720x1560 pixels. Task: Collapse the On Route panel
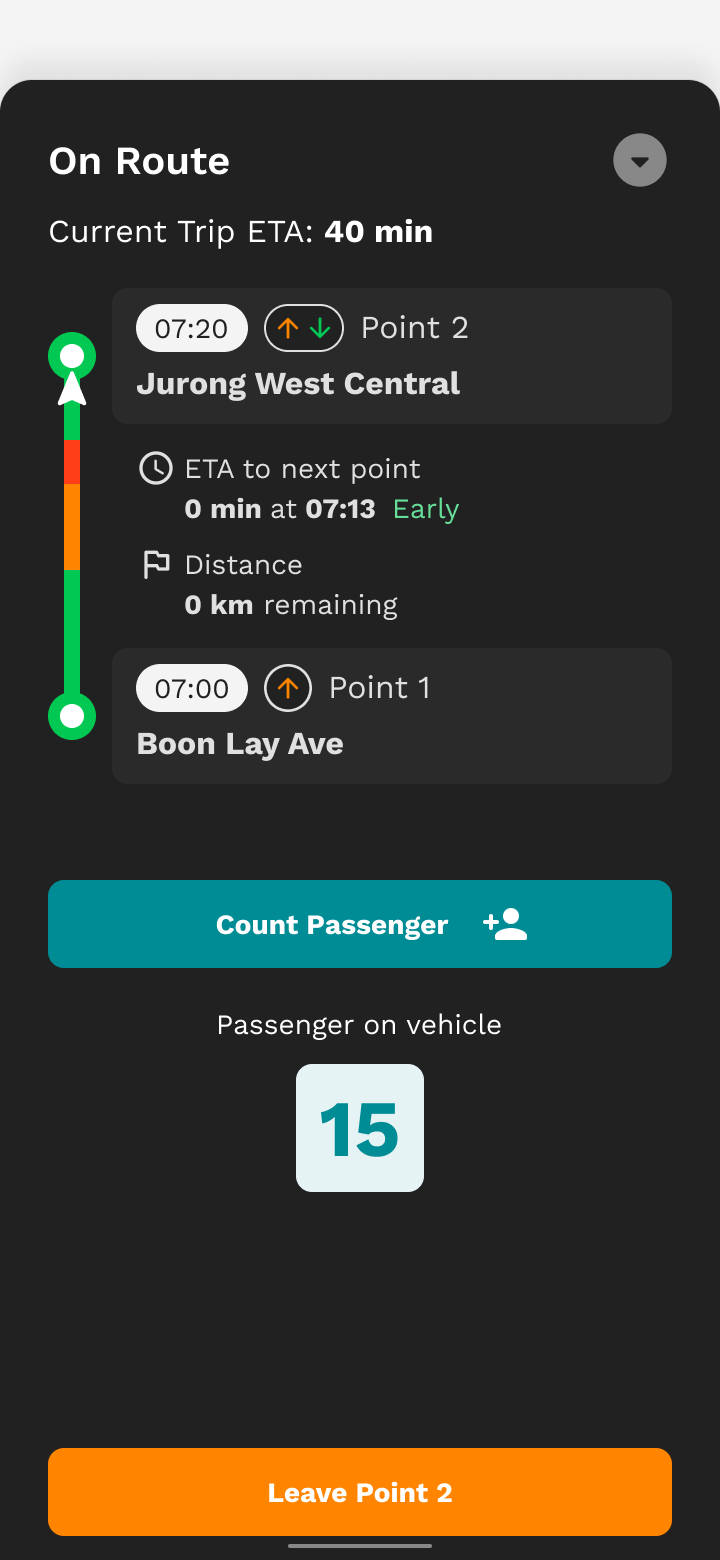(x=640, y=160)
